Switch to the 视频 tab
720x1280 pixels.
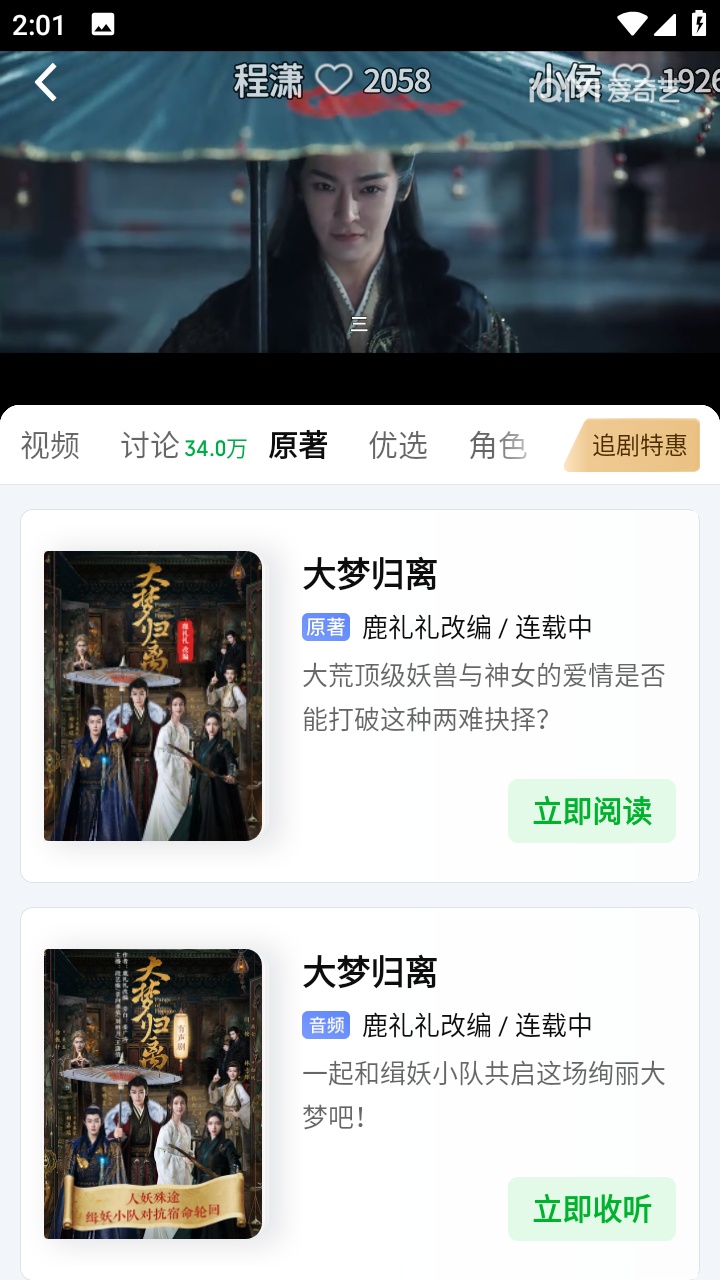click(x=50, y=445)
